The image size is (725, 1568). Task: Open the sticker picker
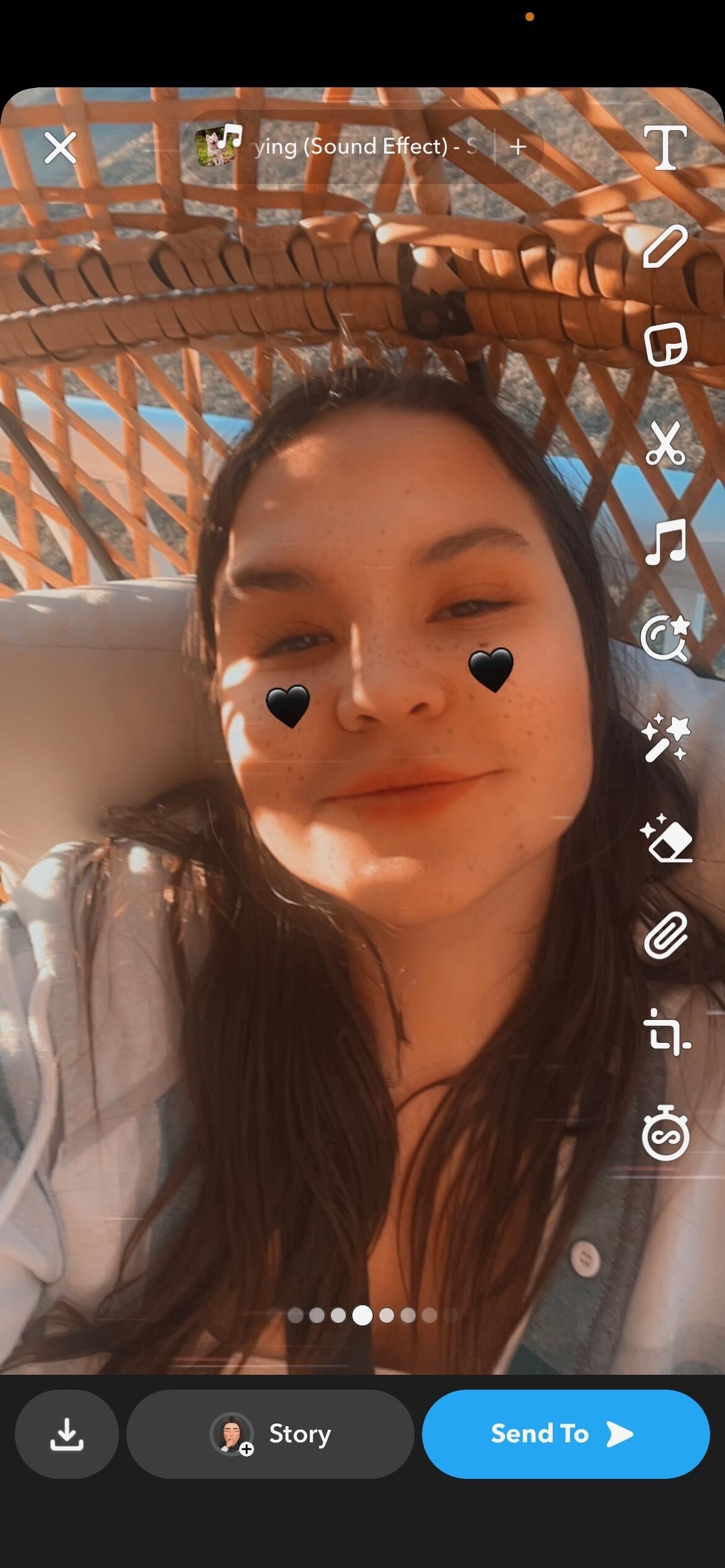point(665,344)
